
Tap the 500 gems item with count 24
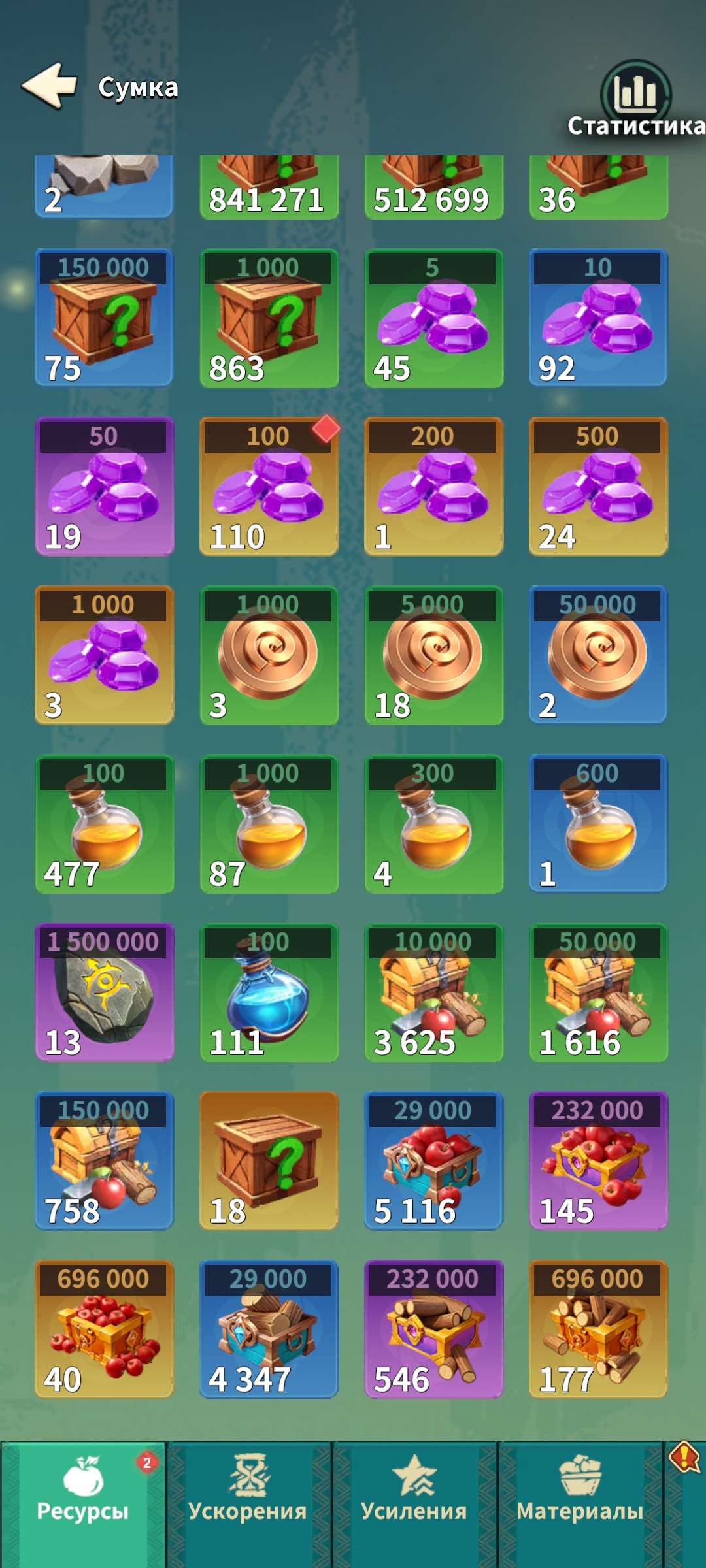tap(597, 486)
